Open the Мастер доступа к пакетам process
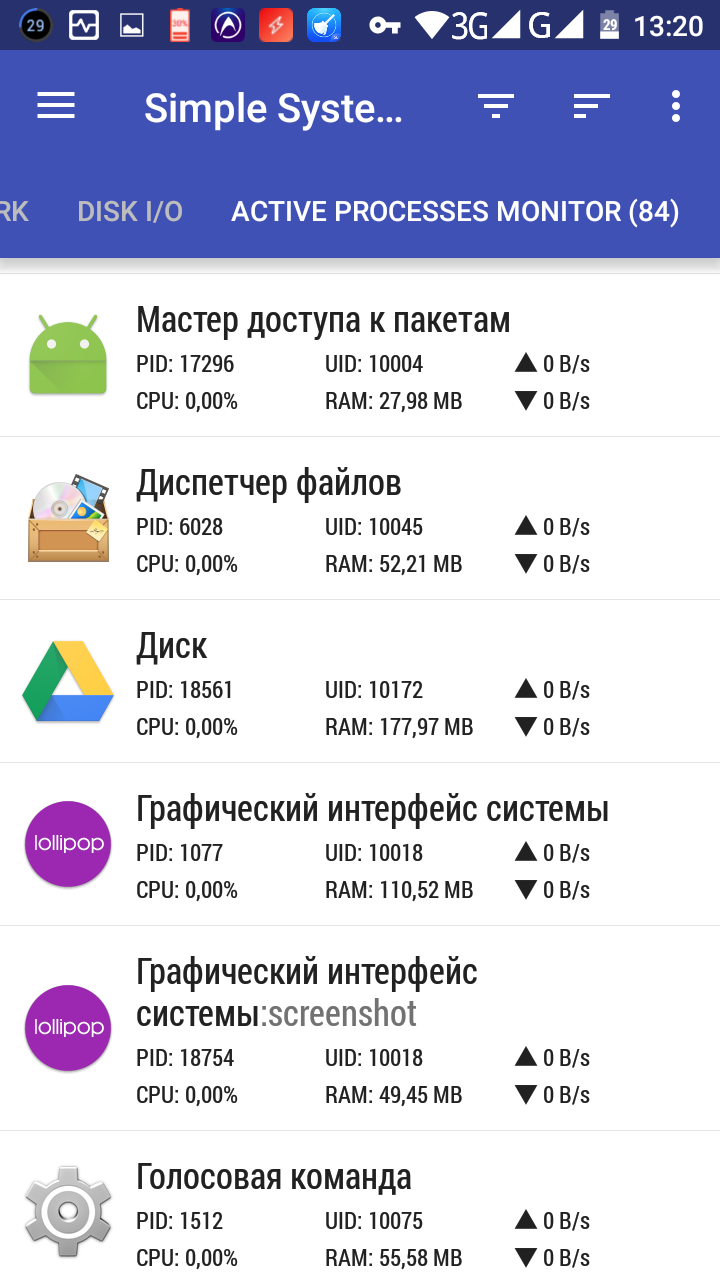The width and height of the screenshot is (720, 1280). click(360, 357)
